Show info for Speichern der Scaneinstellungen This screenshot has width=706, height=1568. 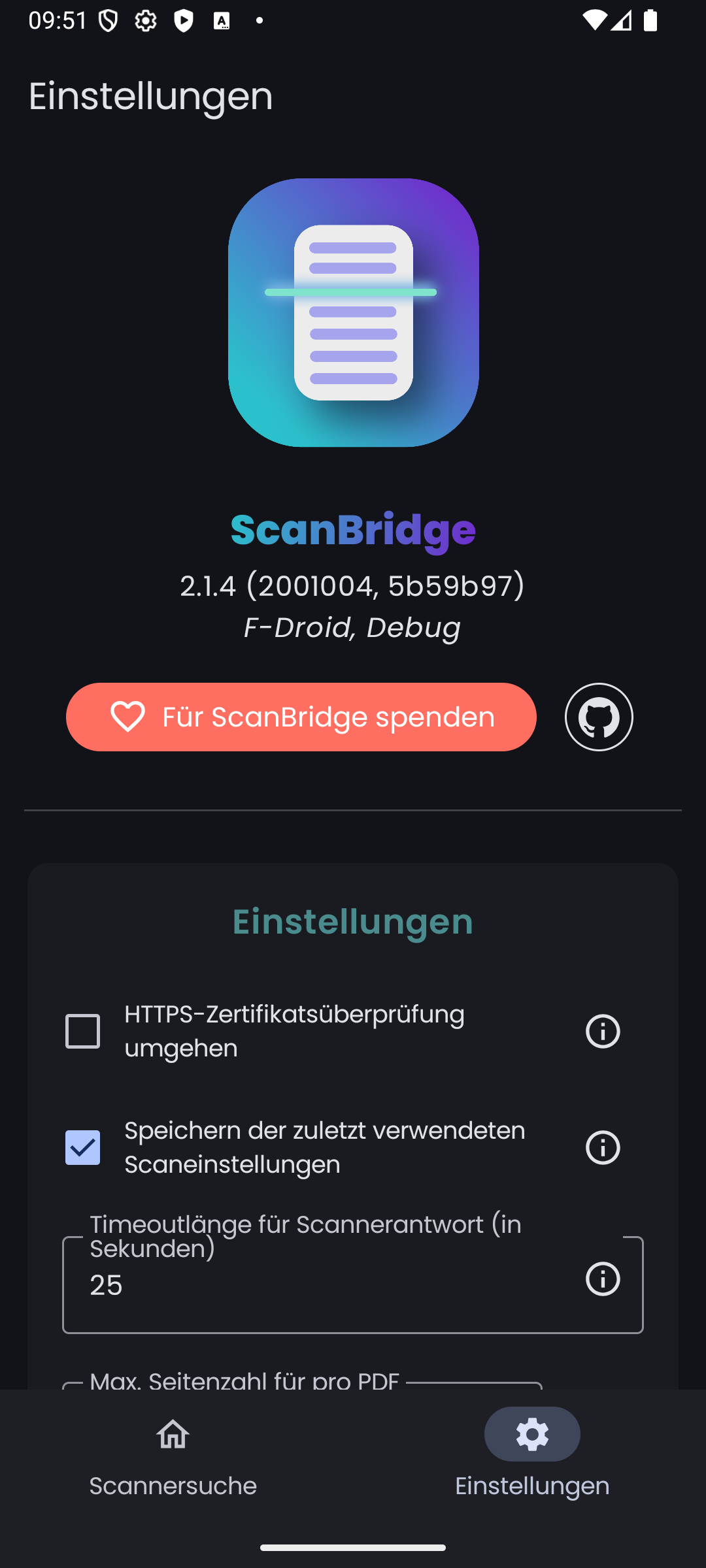tap(603, 1147)
